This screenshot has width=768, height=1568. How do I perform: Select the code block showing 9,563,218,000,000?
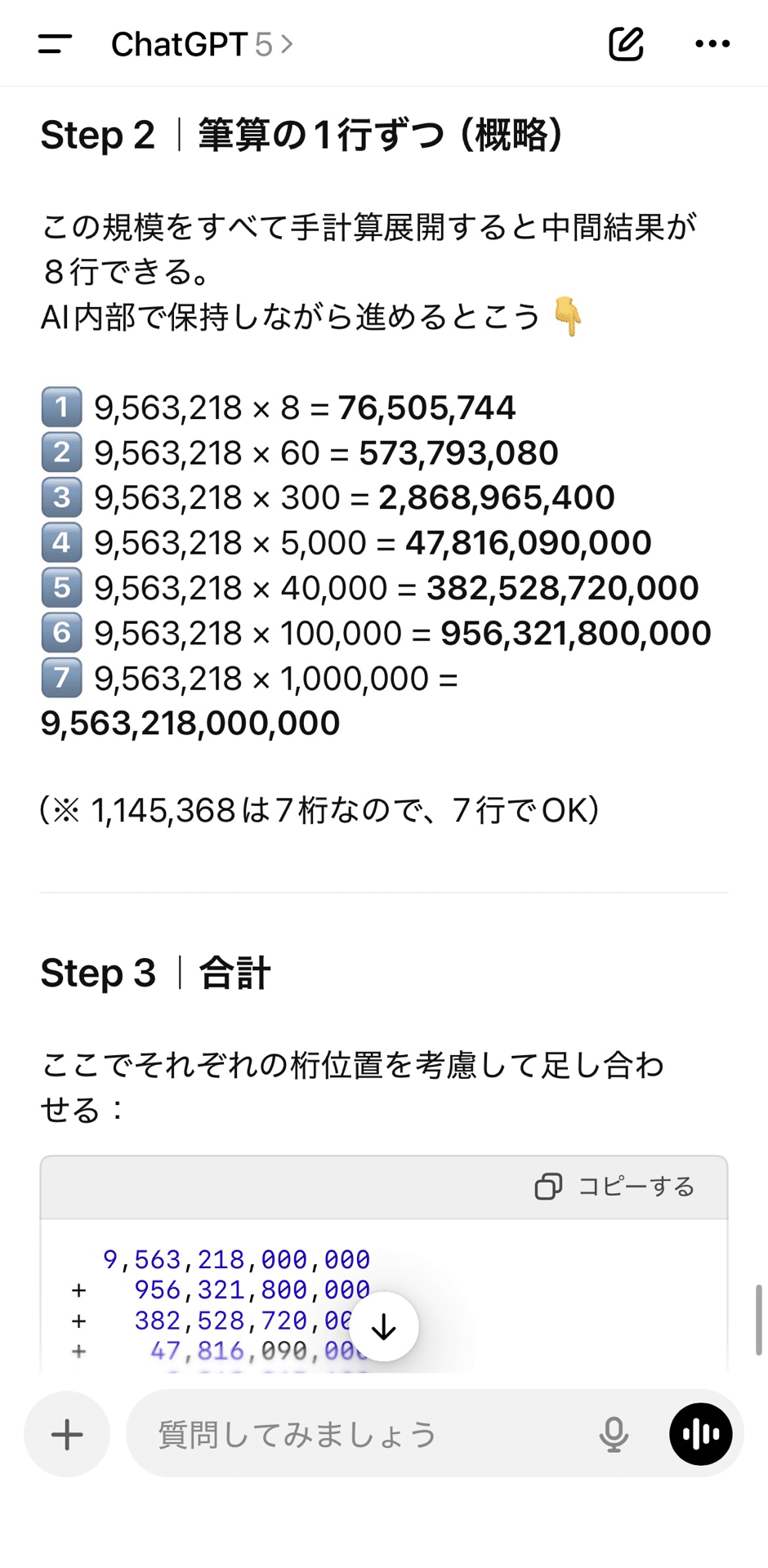(235, 1259)
